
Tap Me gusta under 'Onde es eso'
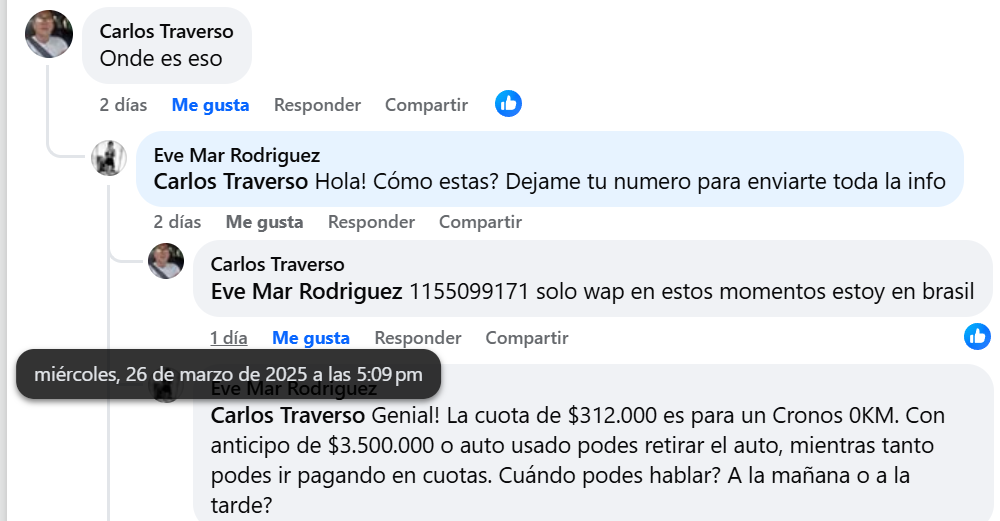(x=210, y=104)
